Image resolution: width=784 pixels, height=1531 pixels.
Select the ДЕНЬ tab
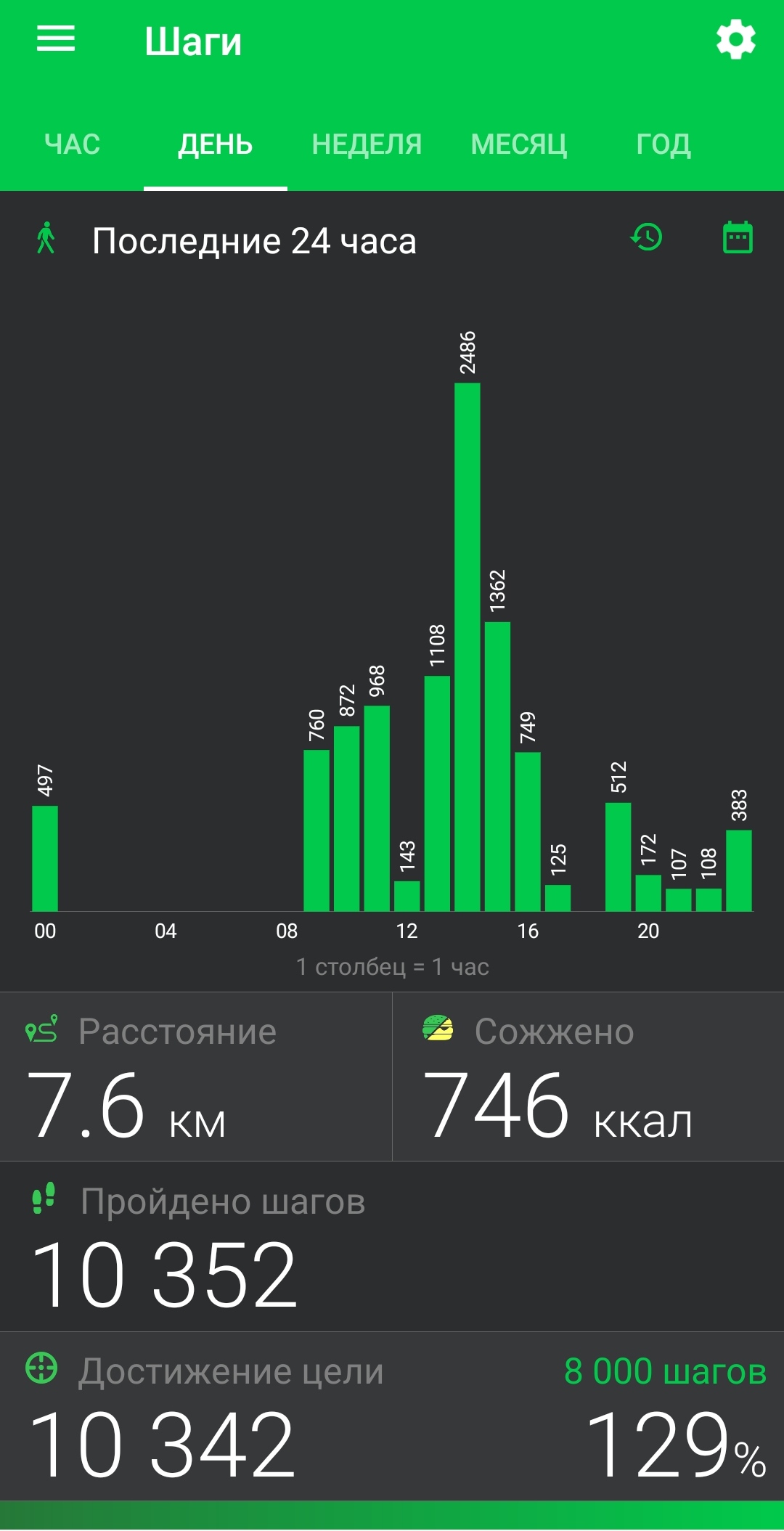coord(216,144)
